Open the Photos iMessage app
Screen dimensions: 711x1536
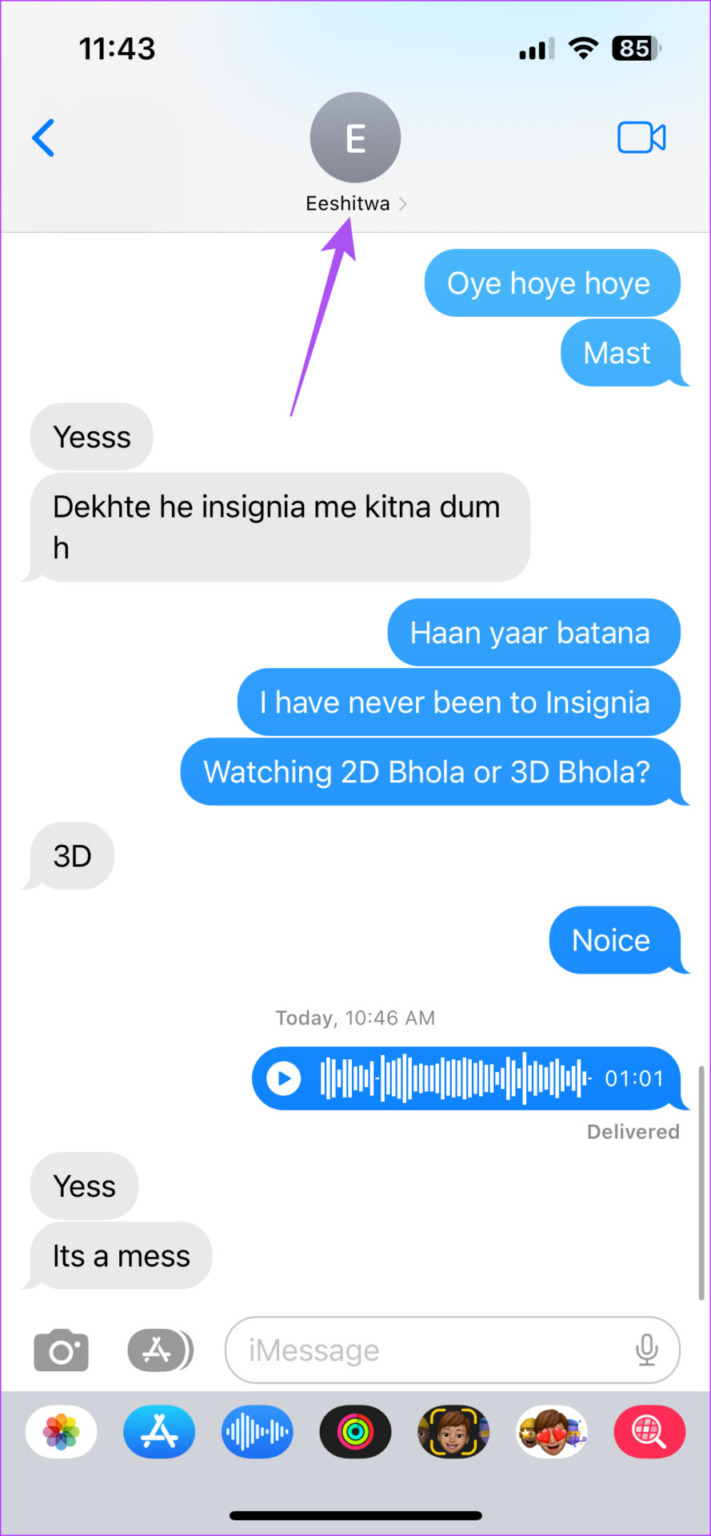(61, 1432)
